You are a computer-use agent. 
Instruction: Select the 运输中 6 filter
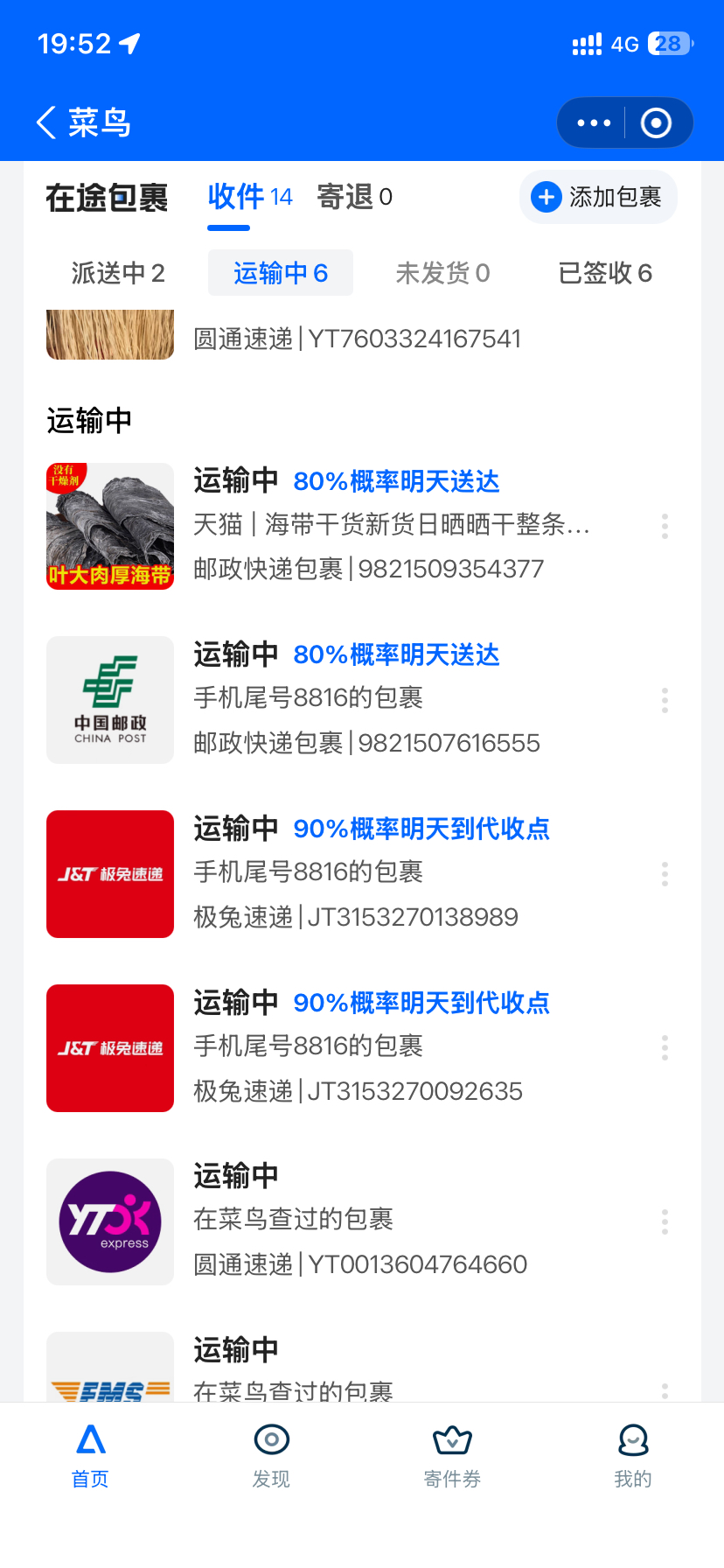(x=281, y=273)
